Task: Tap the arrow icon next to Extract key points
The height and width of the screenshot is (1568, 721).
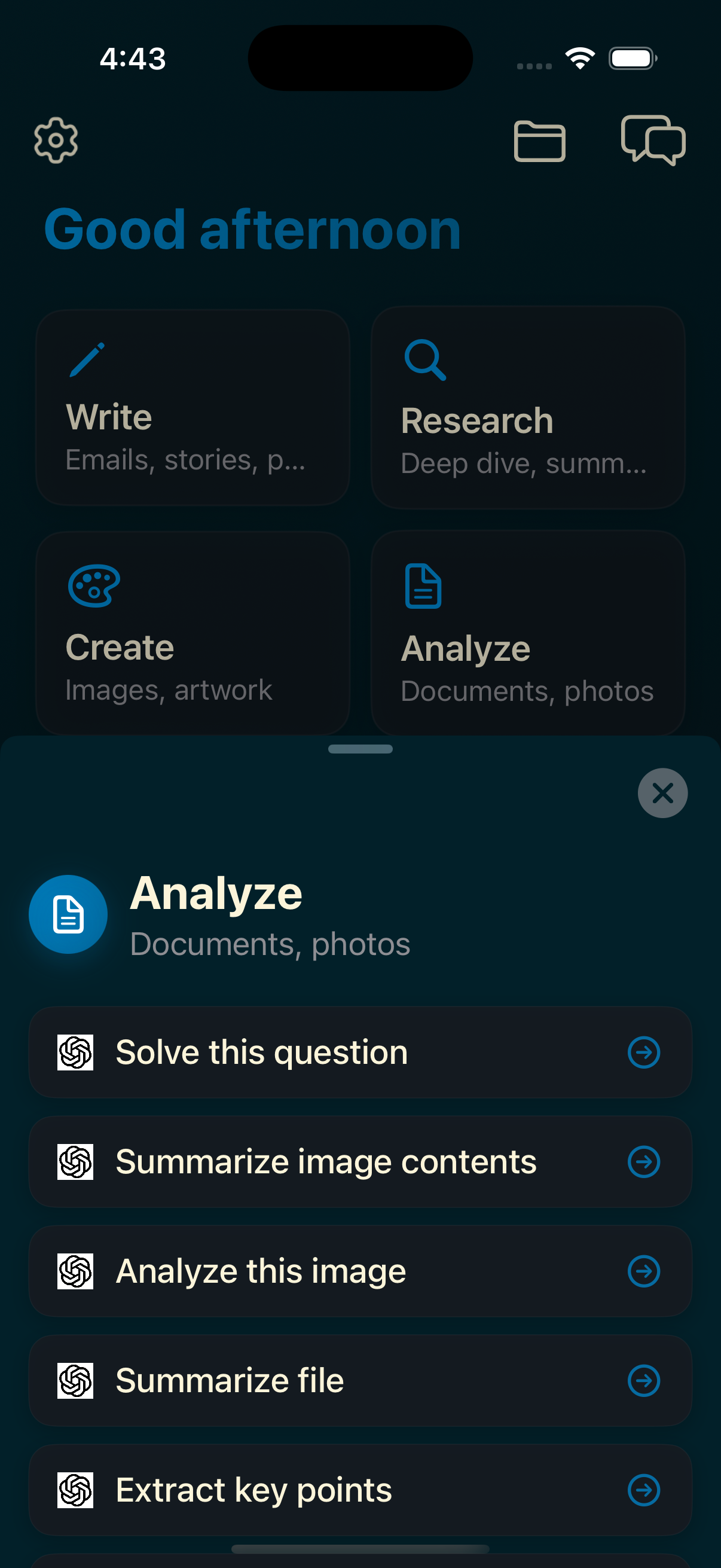Action: coord(644,1490)
